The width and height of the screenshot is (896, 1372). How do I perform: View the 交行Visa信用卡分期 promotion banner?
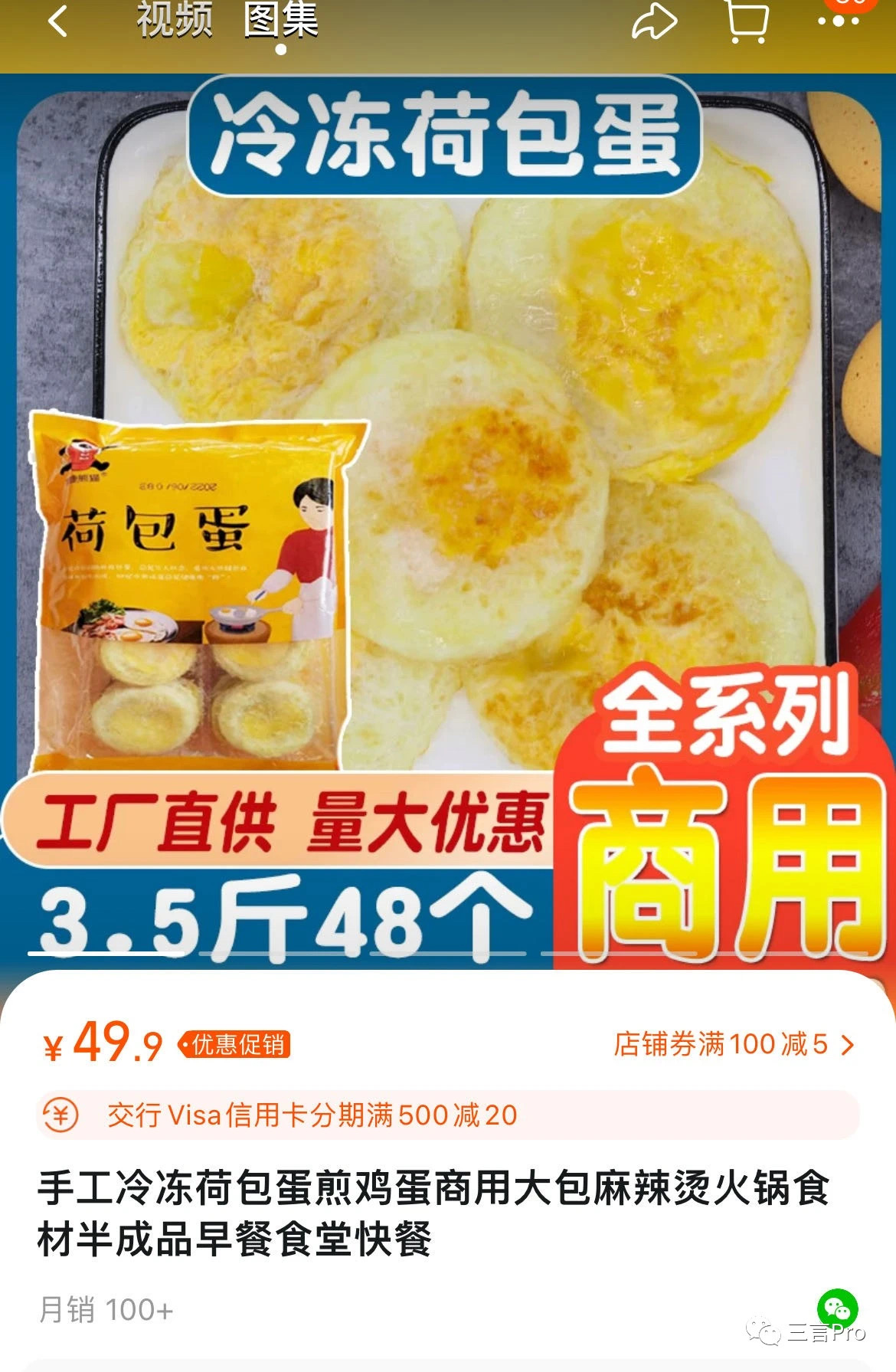click(447, 1115)
